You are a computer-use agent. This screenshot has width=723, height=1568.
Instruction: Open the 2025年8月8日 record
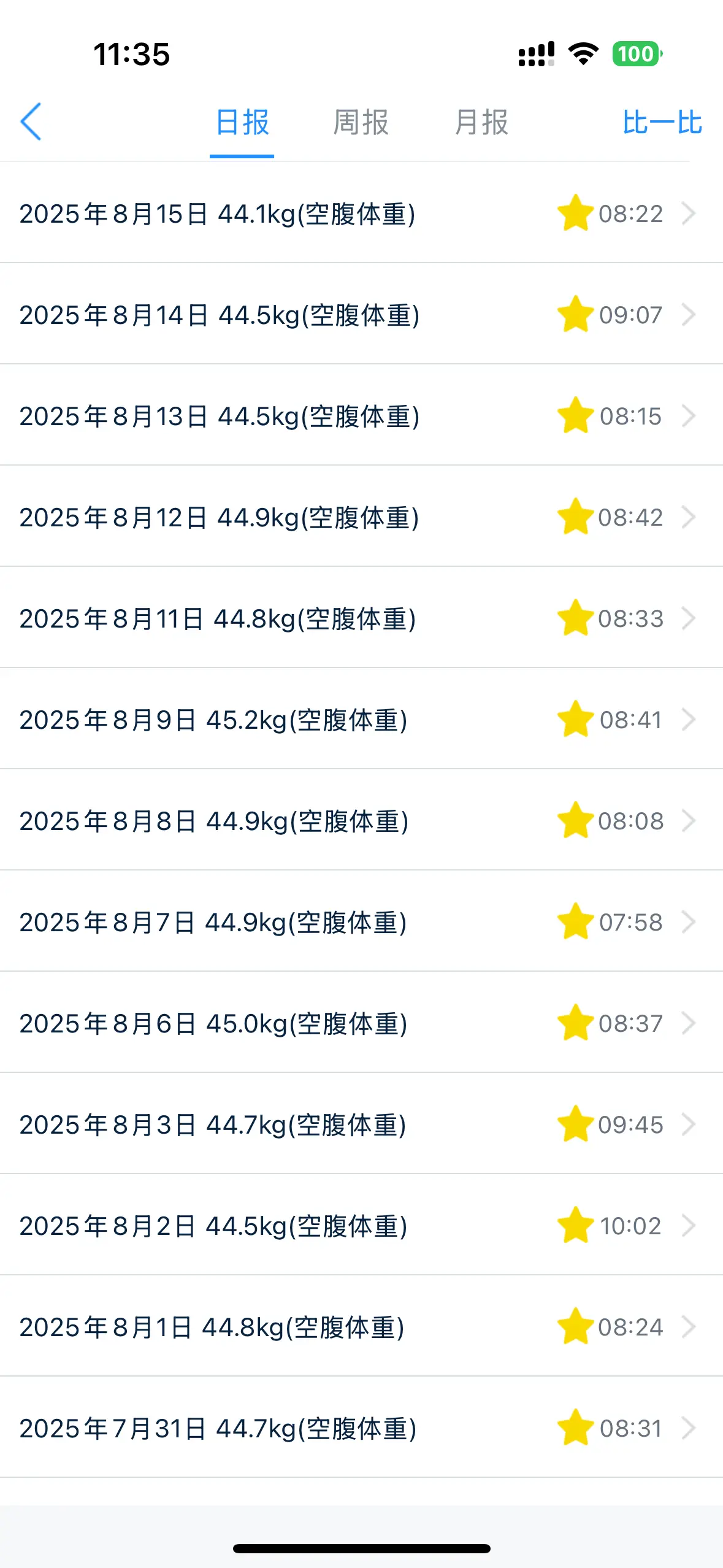click(361, 821)
